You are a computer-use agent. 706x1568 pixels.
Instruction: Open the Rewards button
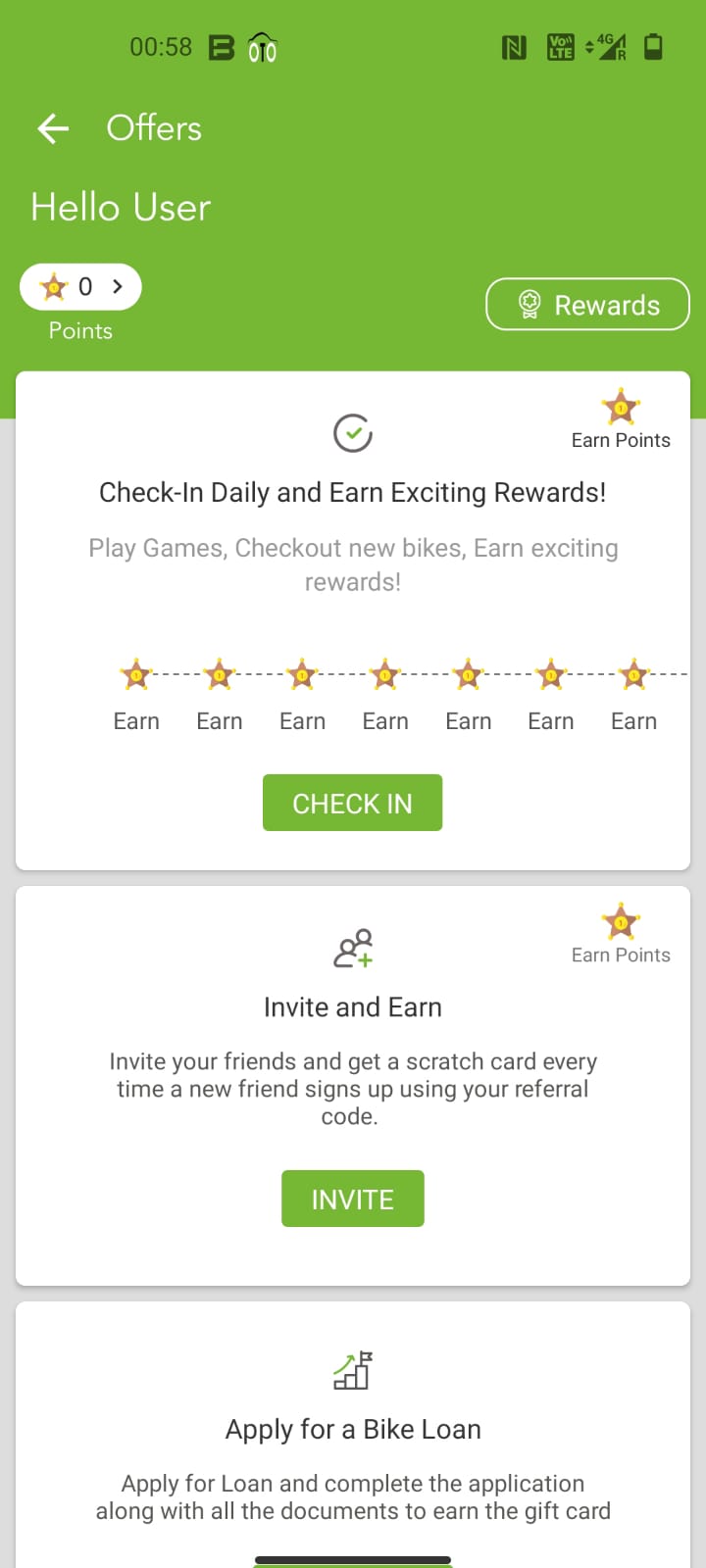[x=587, y=305]
